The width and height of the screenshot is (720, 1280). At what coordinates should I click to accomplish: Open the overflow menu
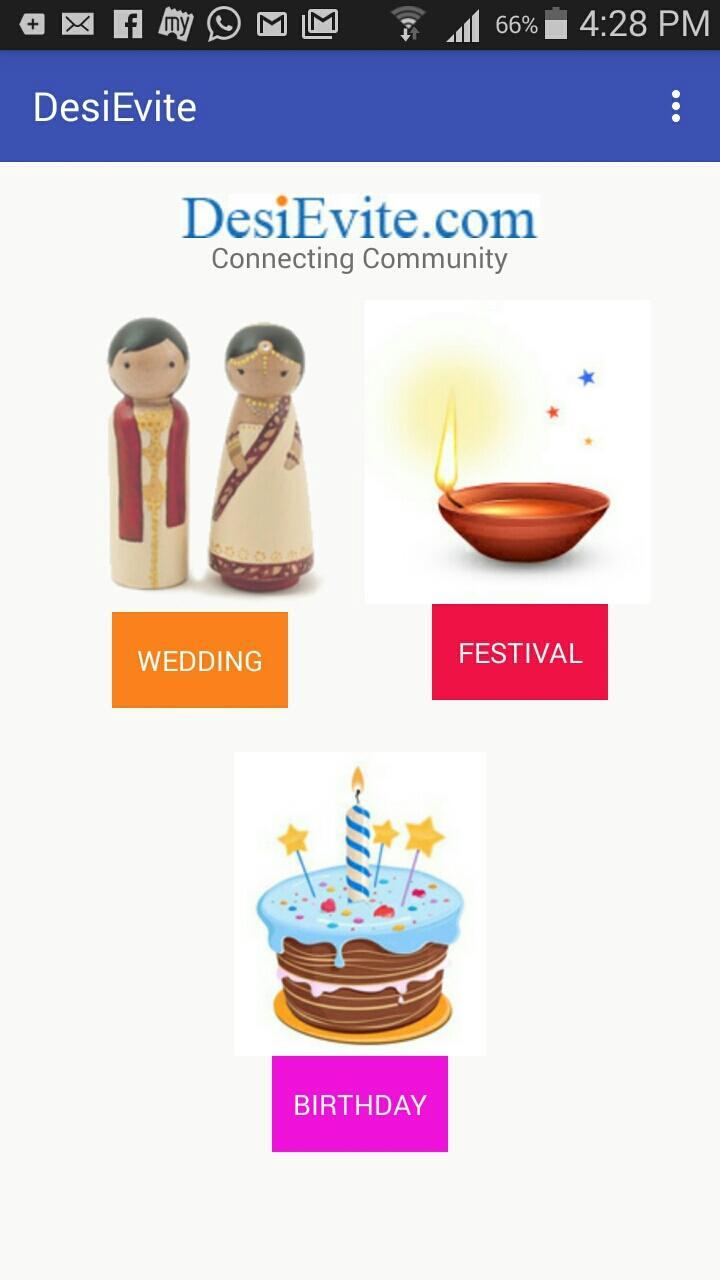click(676, 106)
